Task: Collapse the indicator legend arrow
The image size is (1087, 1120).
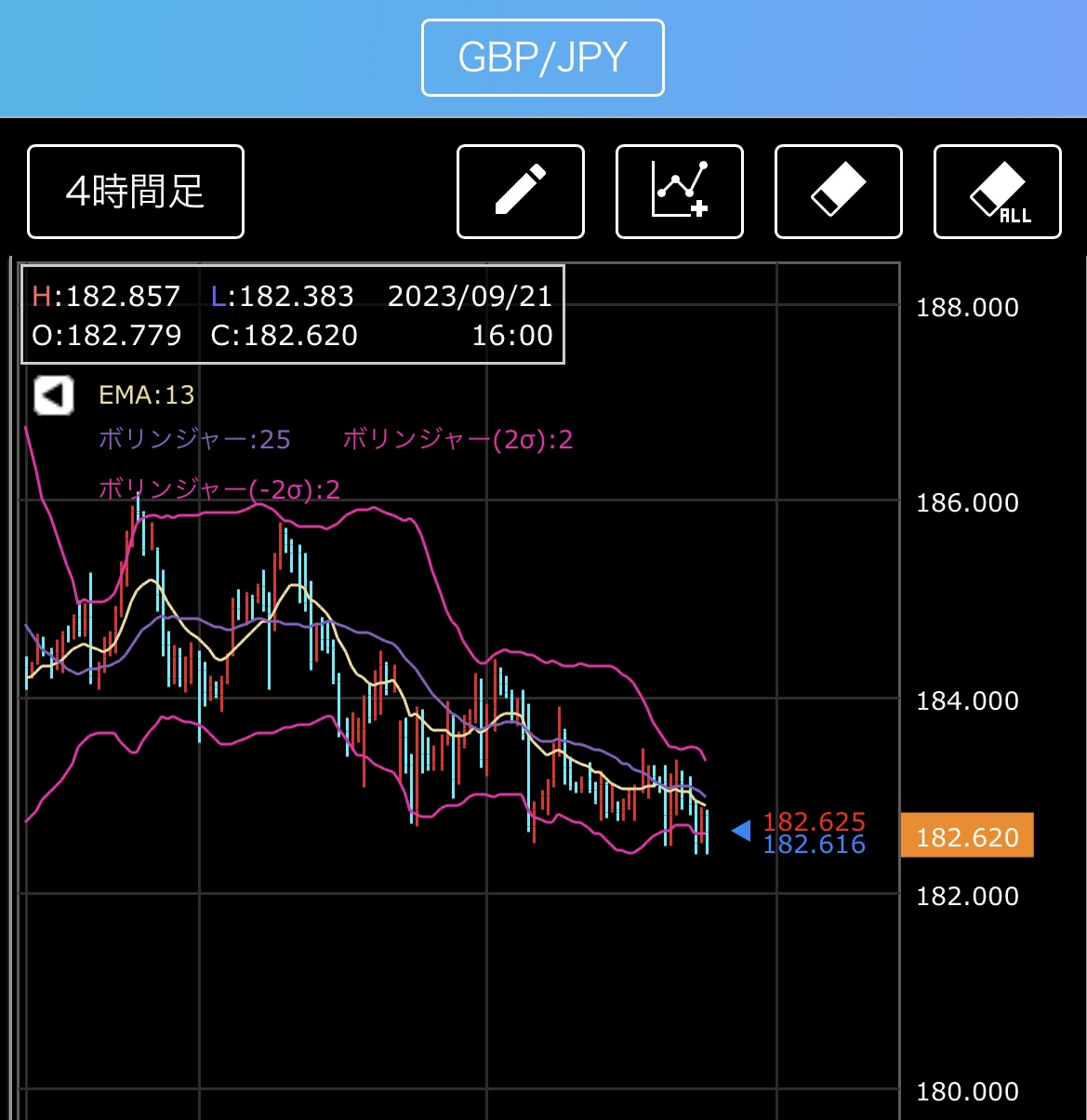Action: (x=54, y=395)
